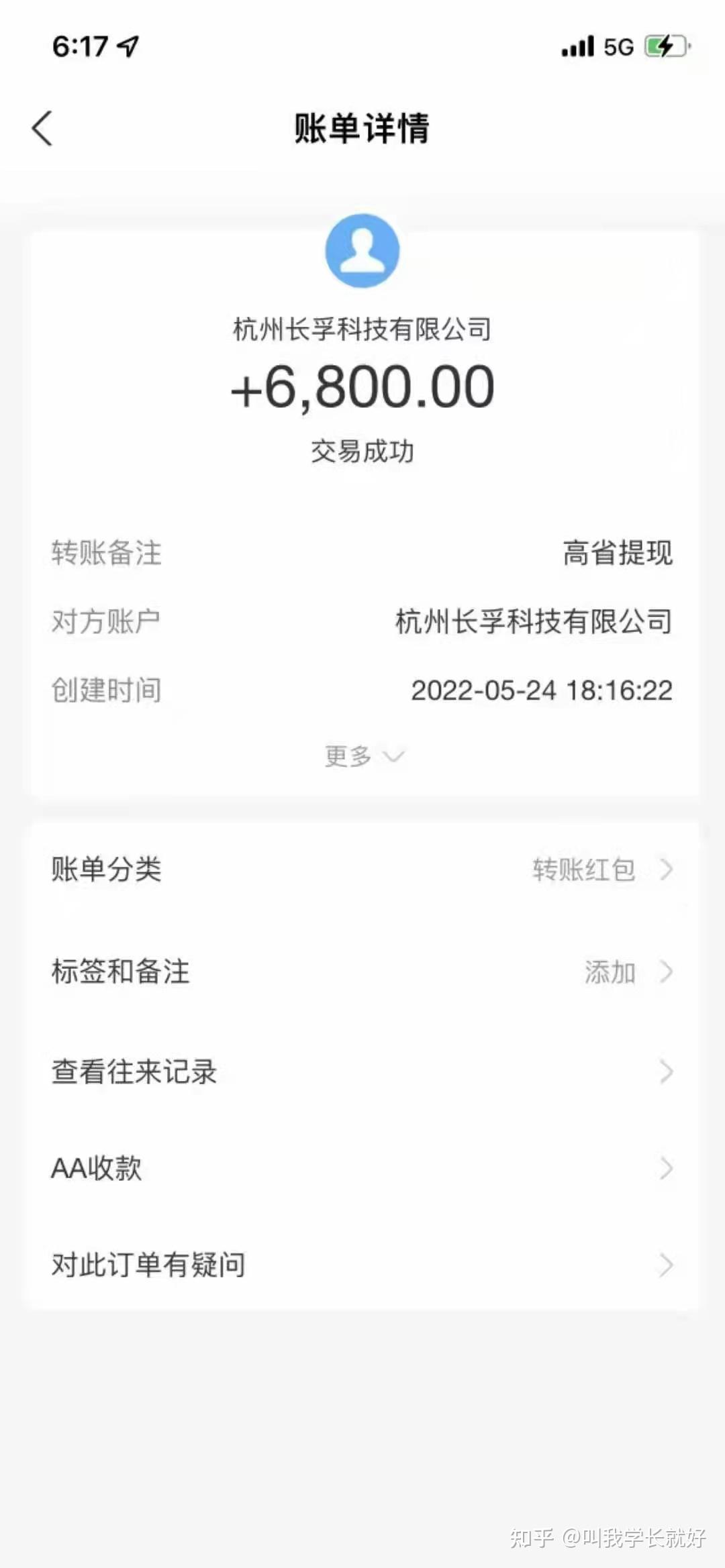Open 查看往来记录
The height and width of the screenshot is (1568, 725).
tap(362, 1072)
